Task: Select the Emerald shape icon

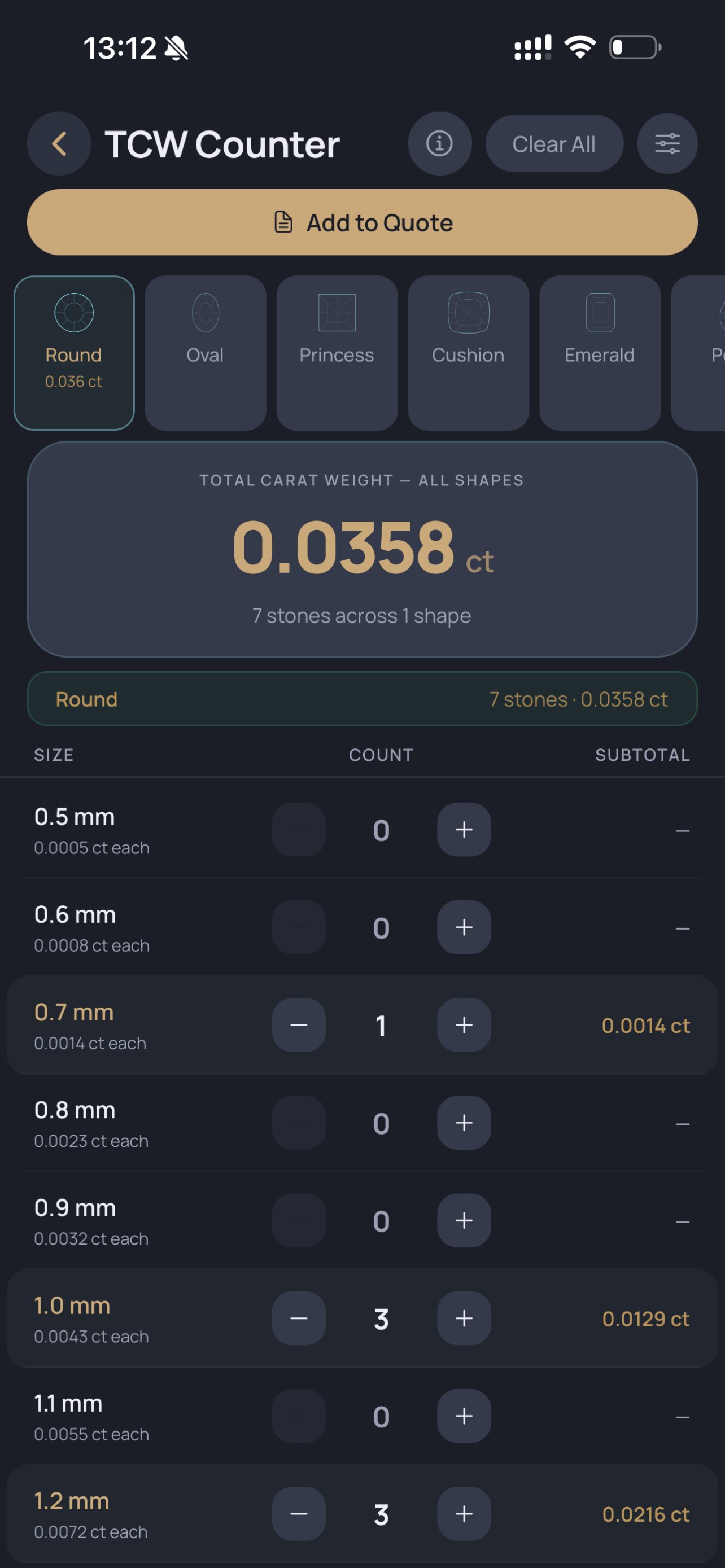Action: coord(599,312)
